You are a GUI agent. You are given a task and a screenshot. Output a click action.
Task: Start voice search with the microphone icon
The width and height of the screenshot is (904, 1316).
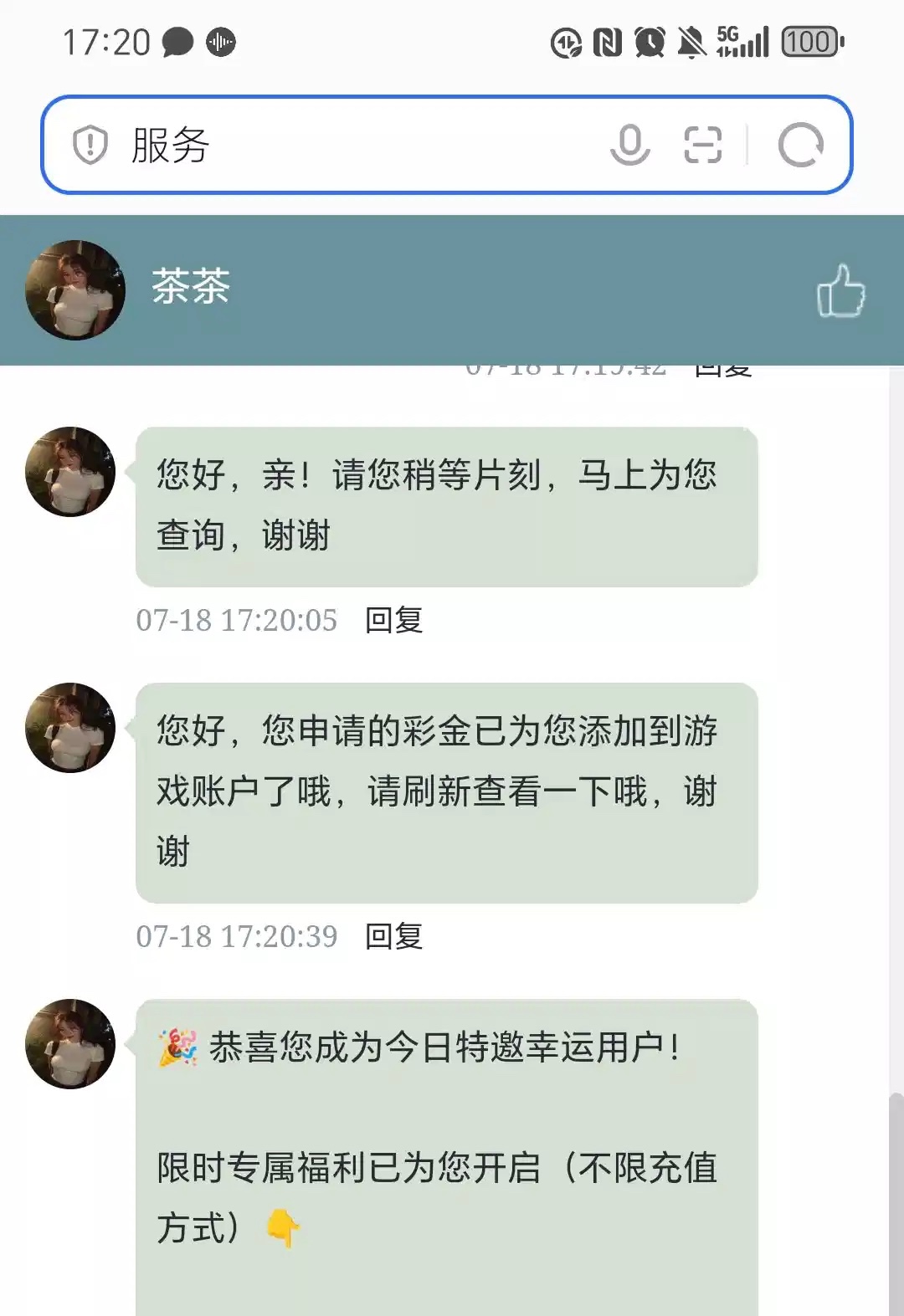click(629, 145)
